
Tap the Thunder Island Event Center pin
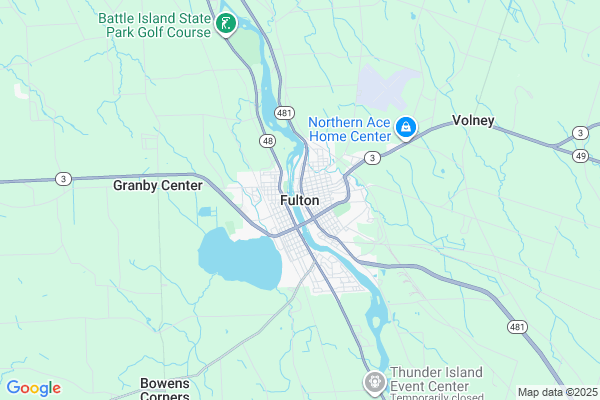click(x=373, y=382)
